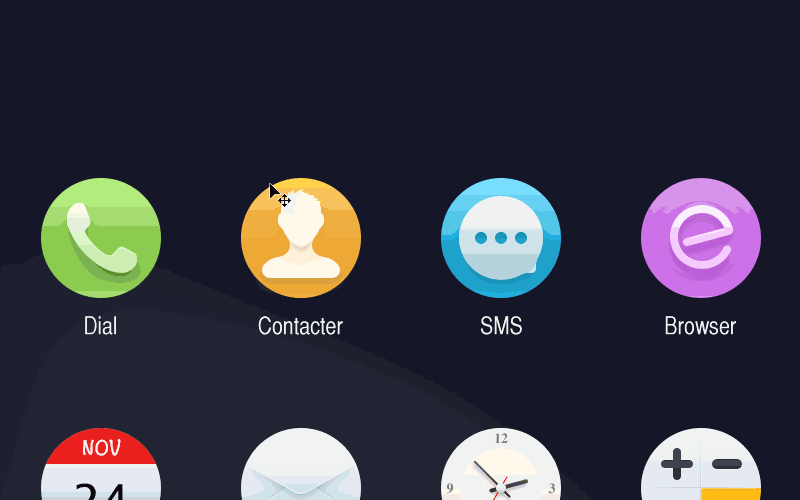Launch the calculator app
The height and width of the screenshot is (500, 800).
pos(701,468)
